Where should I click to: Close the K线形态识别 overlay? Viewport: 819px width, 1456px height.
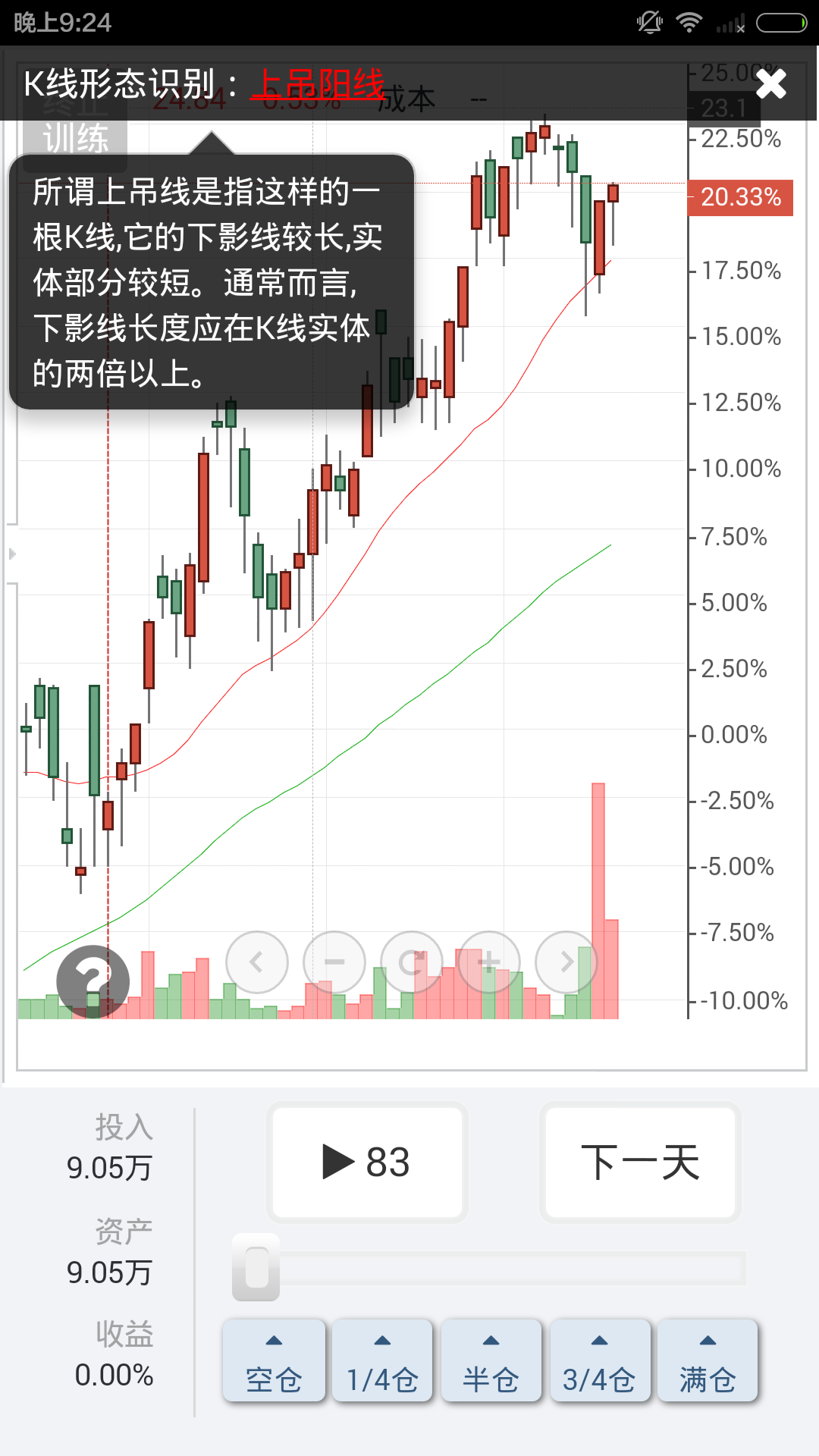[771, 84]
